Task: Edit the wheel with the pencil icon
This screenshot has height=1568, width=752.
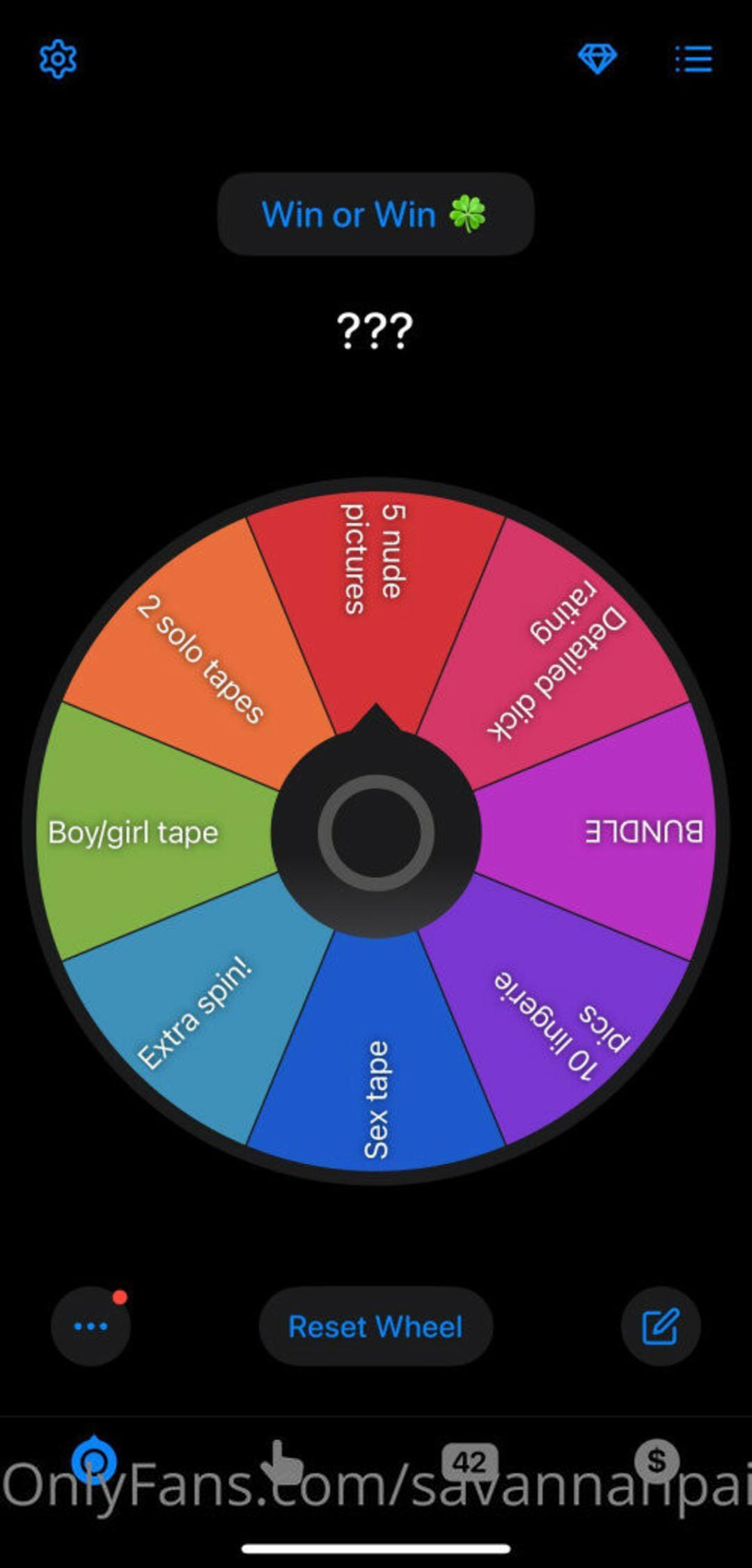Action: pyautogui.click(x=660, y=1326)
